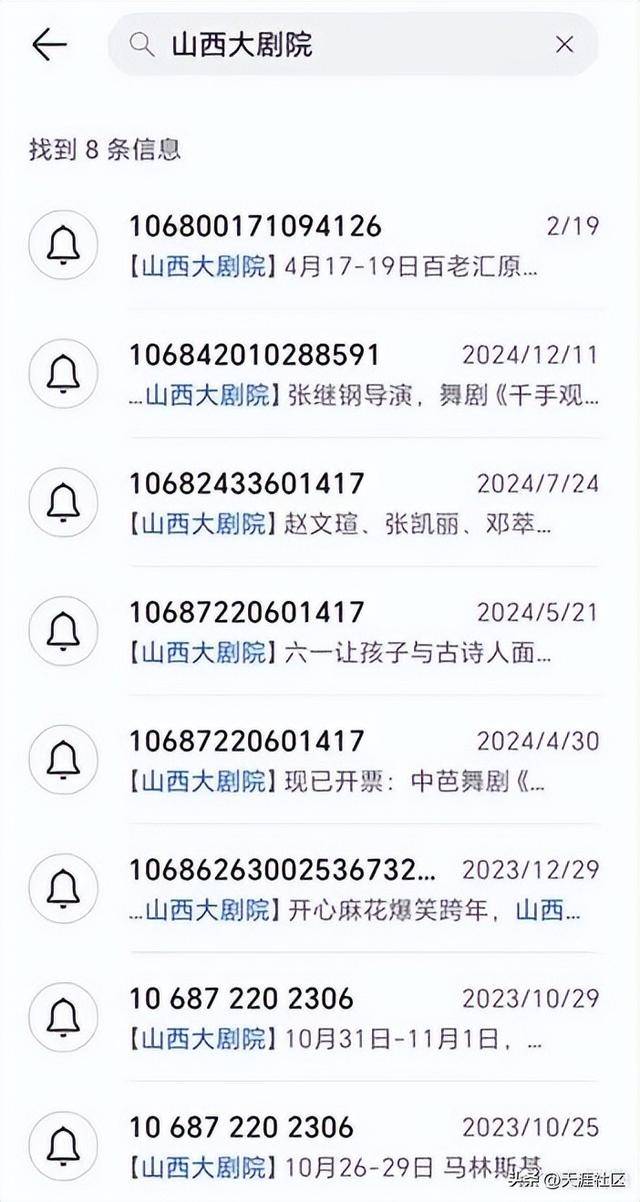This screenshot has width=640, height=1202.
Task: Open the message from 106800171094126 dated 2/19
Action: (x=320, y=245)
